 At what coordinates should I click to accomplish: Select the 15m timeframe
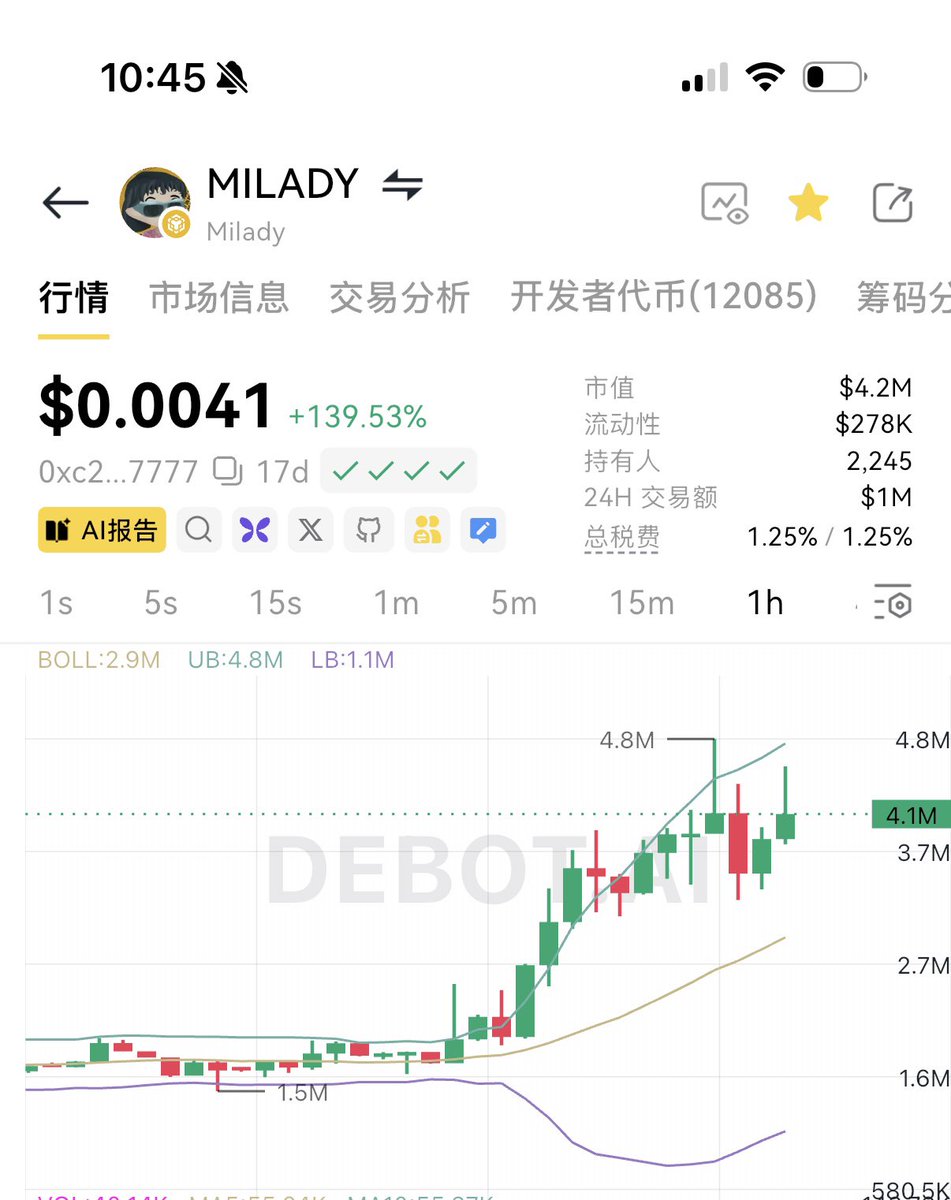(x=642, y=603)
